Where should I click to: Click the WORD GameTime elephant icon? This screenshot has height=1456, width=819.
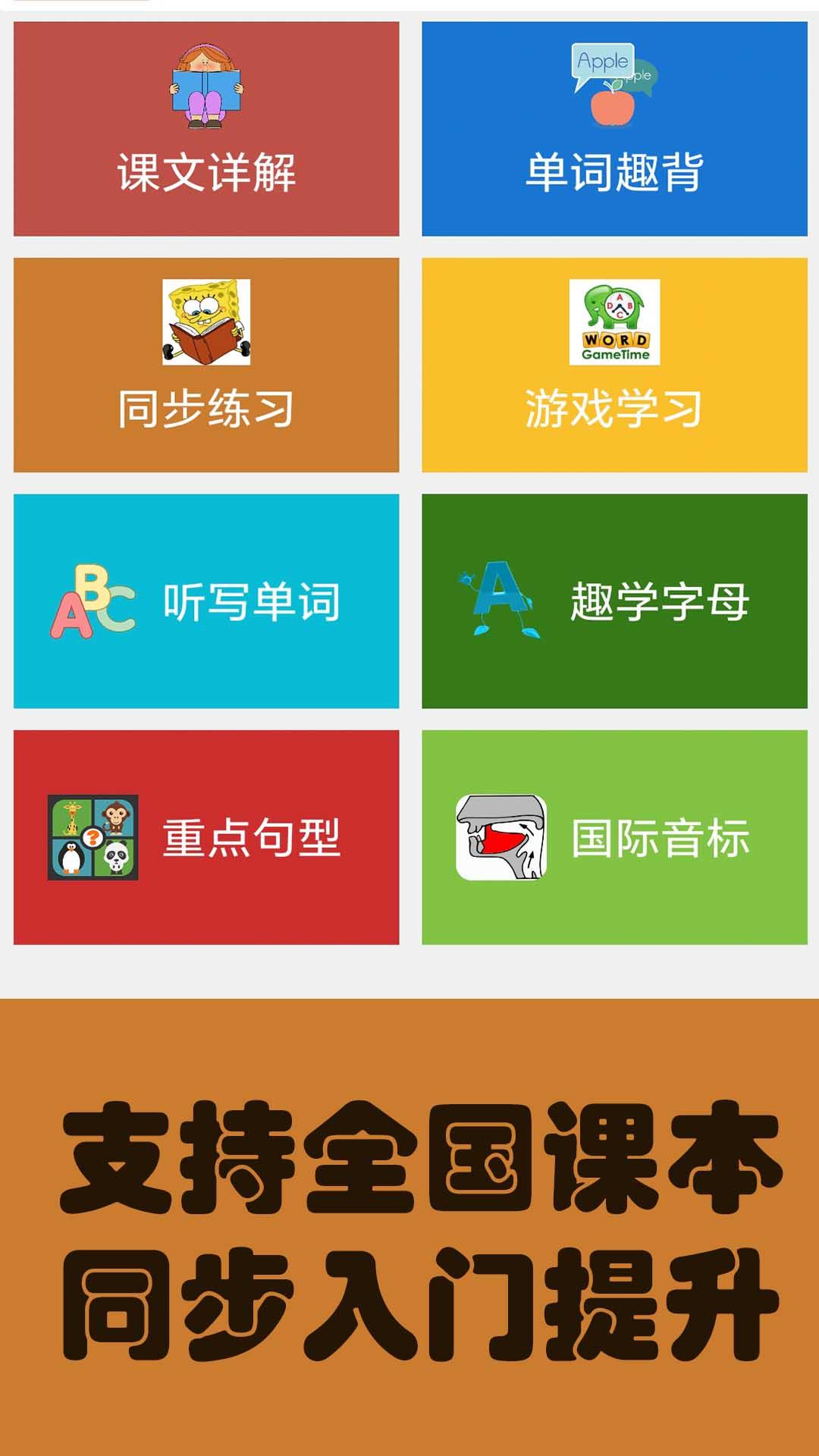click(614, 322)
